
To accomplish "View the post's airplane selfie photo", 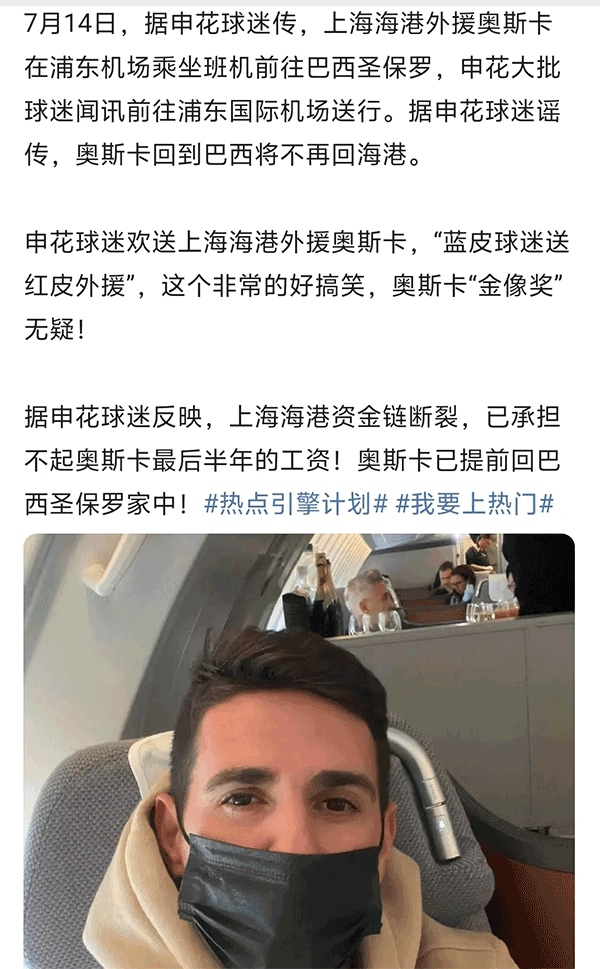I will 299,750.
